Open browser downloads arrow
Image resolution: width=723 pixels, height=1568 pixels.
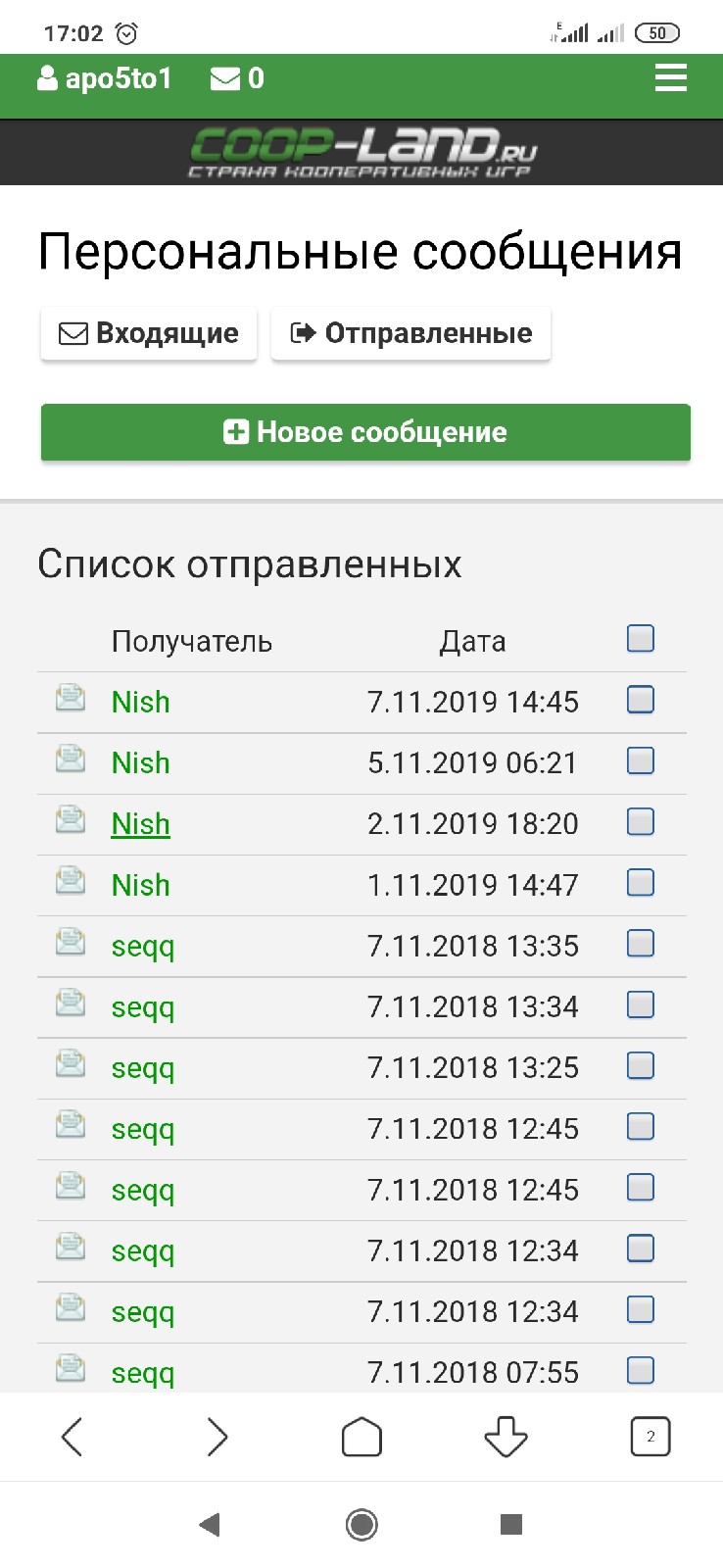pyautogui.click(x=506, y=1438)
